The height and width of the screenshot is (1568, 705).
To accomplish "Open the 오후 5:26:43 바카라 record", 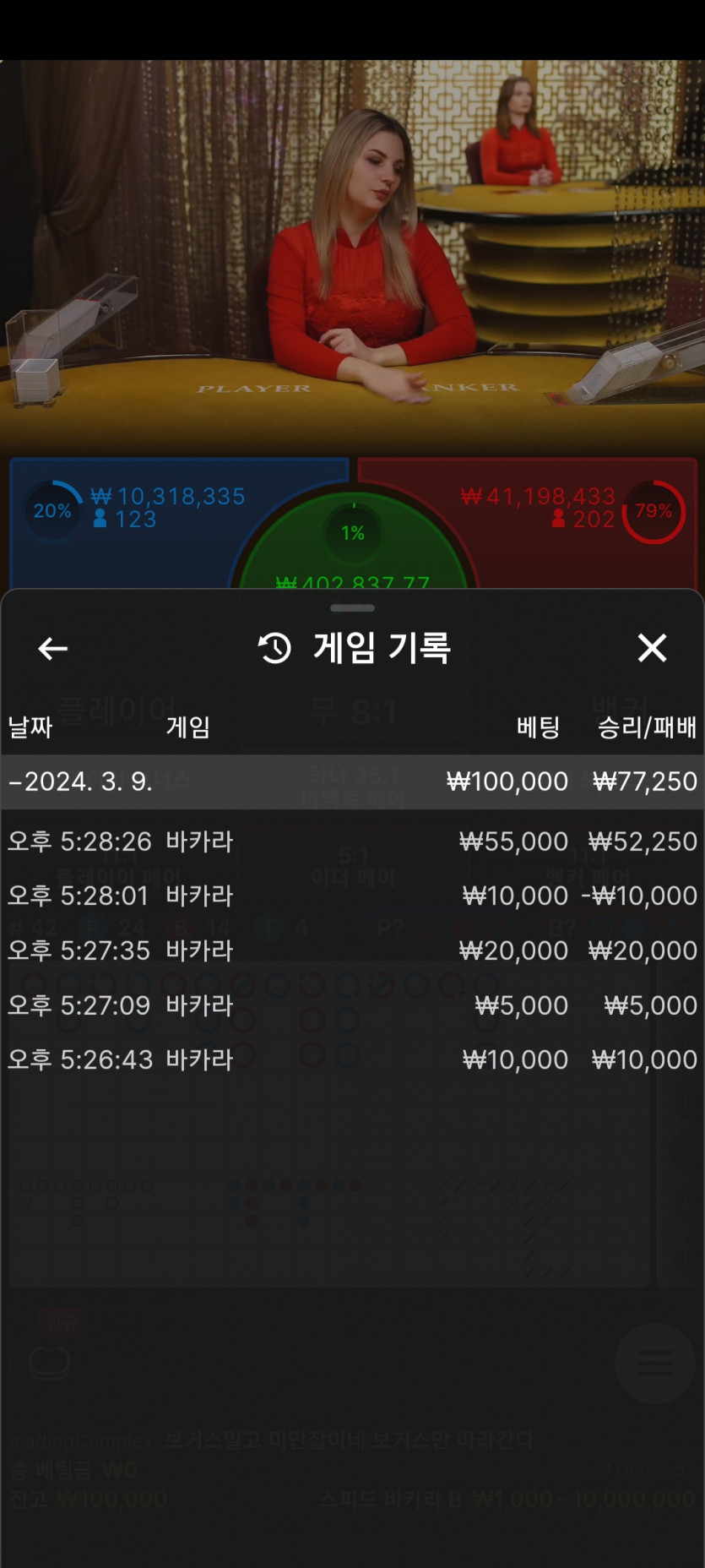I will point(352,1059).
